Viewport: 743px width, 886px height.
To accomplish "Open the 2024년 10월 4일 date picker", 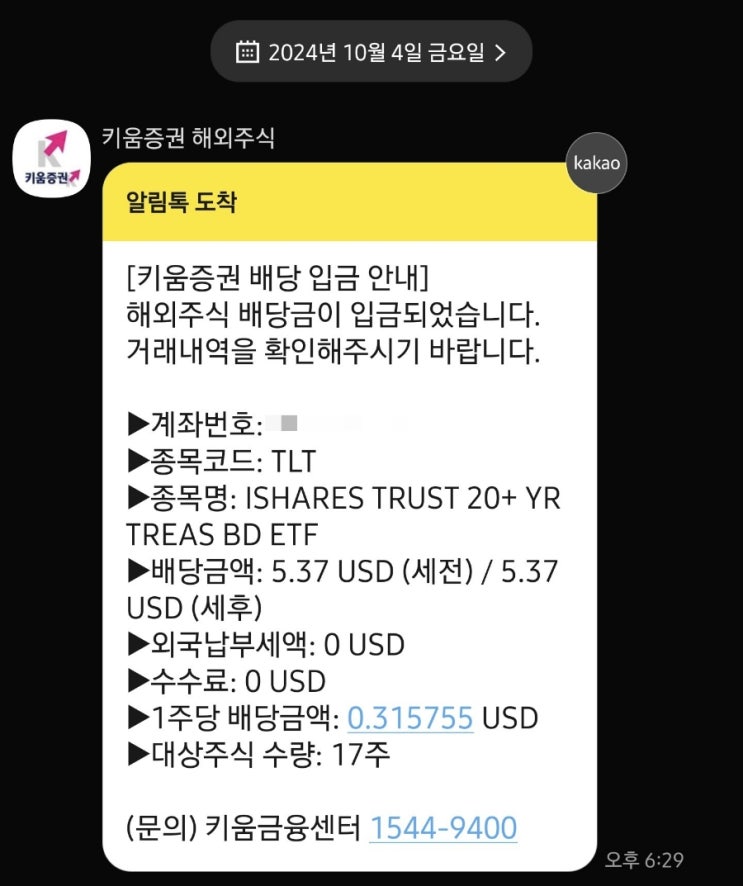I will pyautogui.click(x=371, y=52).
